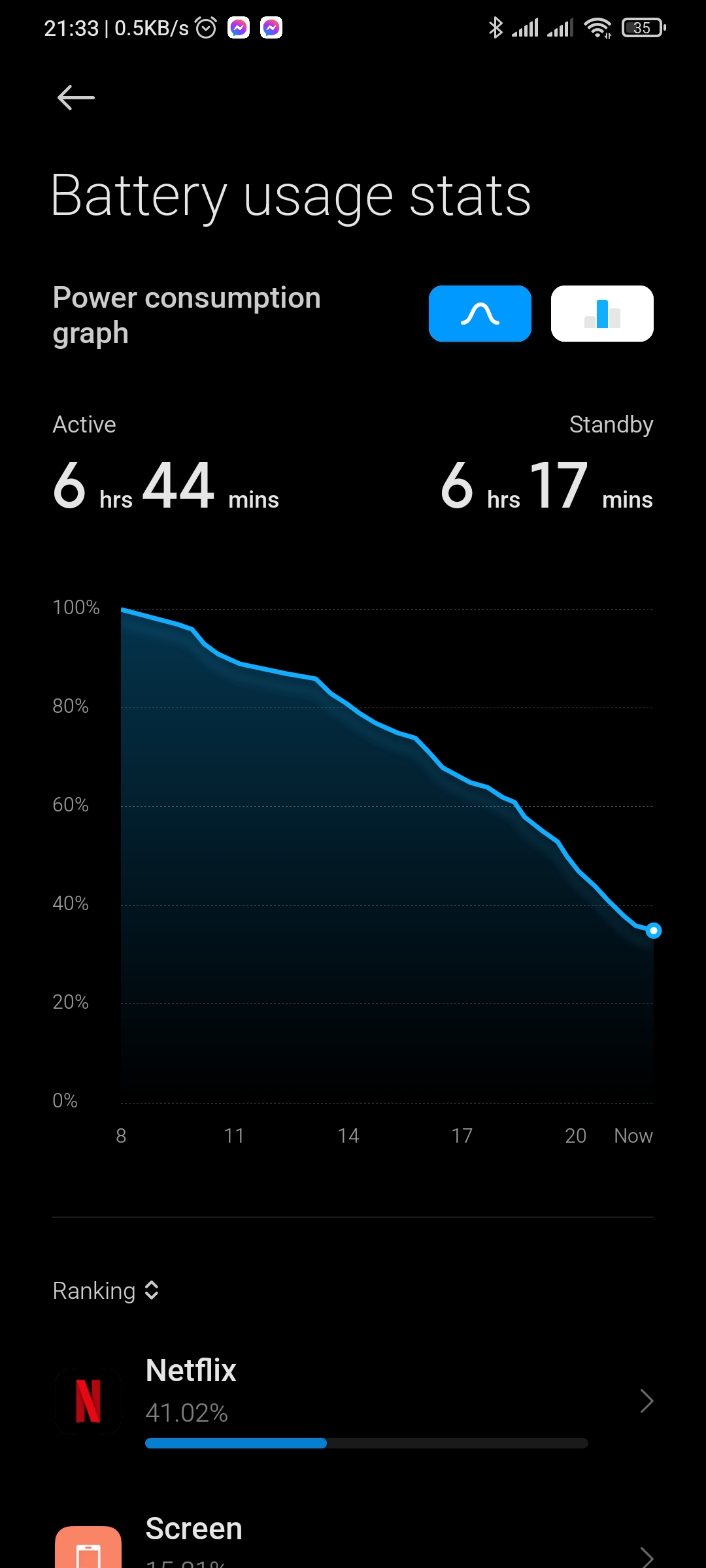Screen dimensions: 706x1568
Task: Go back using the arrow icon
Action: 76,98
